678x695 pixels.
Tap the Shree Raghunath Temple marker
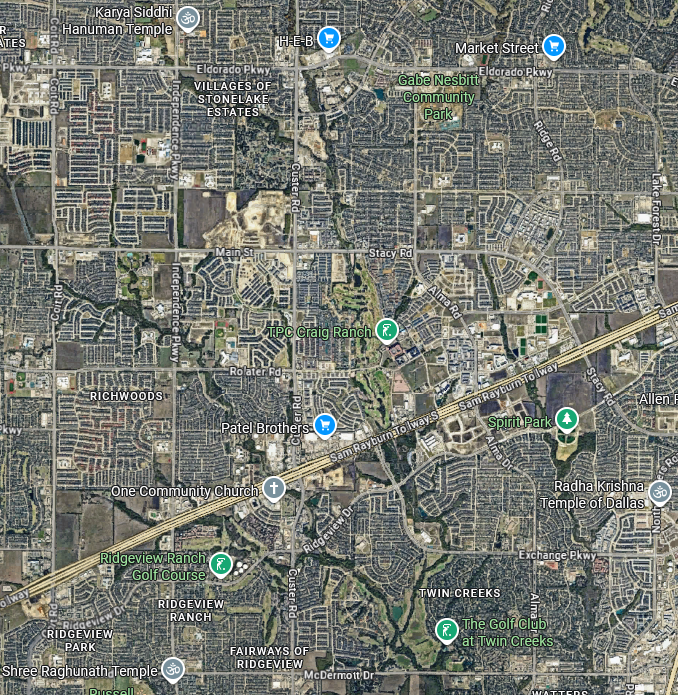click(x=173, y=668)
